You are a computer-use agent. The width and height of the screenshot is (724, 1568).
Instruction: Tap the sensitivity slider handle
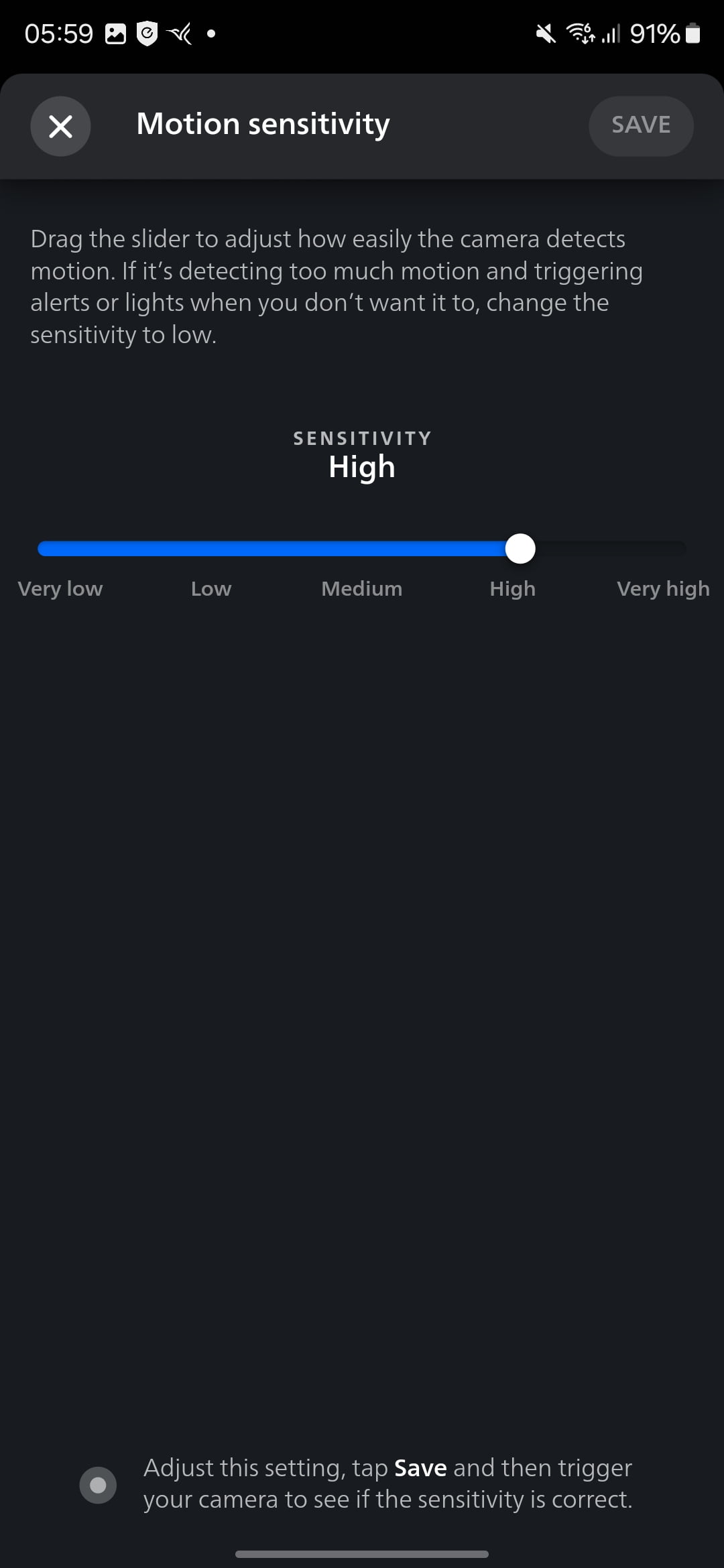click(x=520, y=549)
